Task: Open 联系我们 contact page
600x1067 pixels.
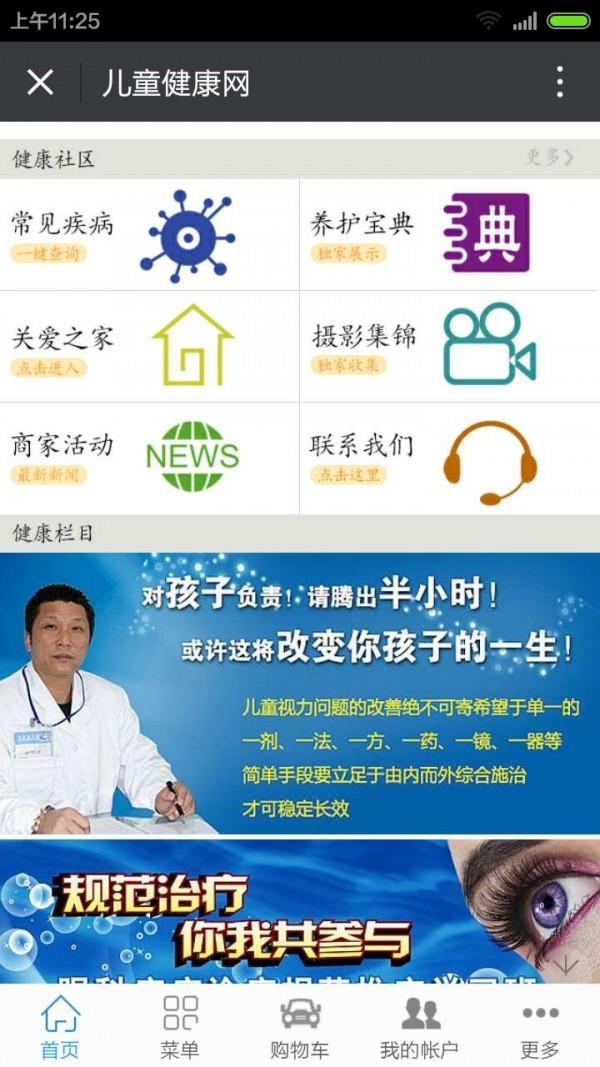Action: 449,458
